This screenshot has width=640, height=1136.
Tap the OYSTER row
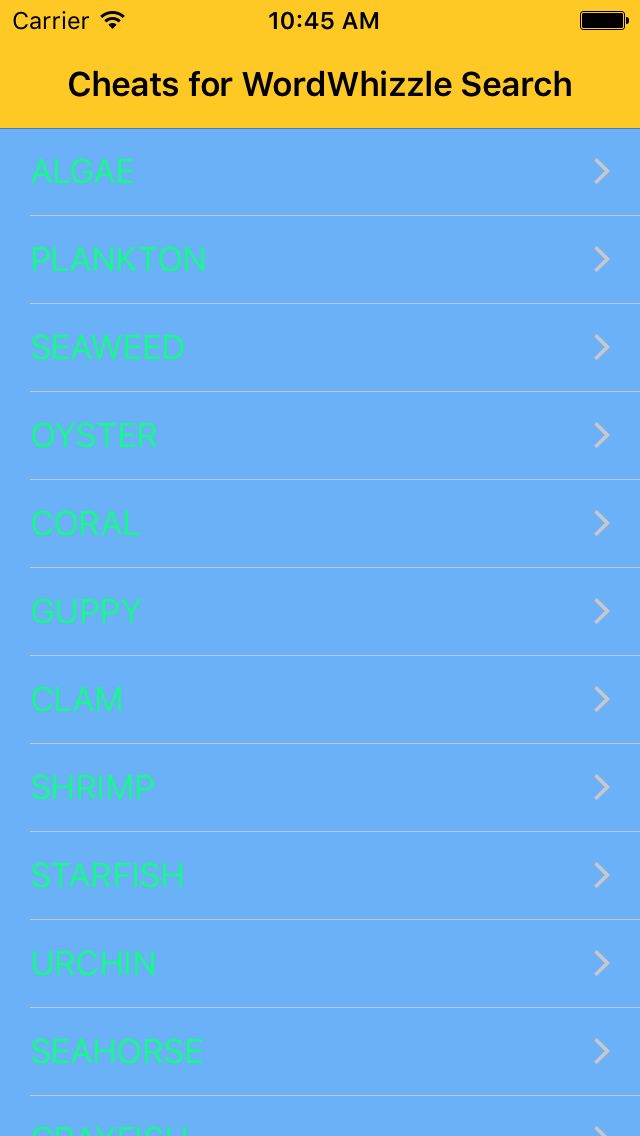coord(320,435)
